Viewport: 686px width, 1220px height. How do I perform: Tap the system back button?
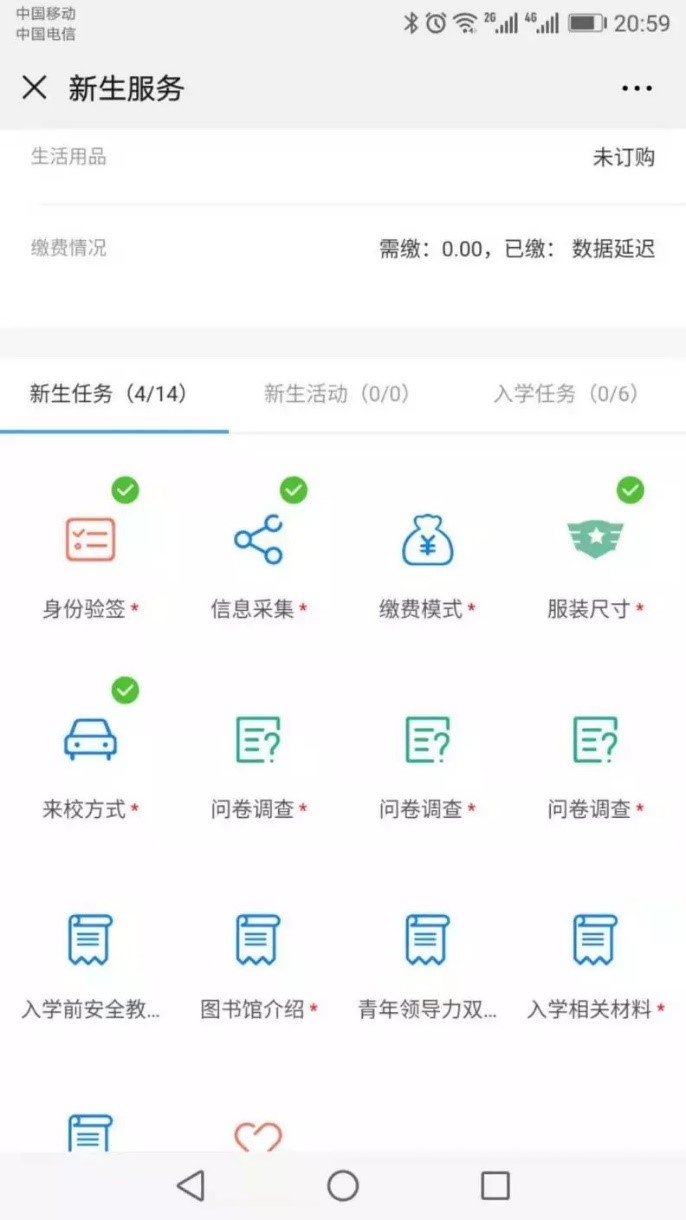click(190, 1186)
